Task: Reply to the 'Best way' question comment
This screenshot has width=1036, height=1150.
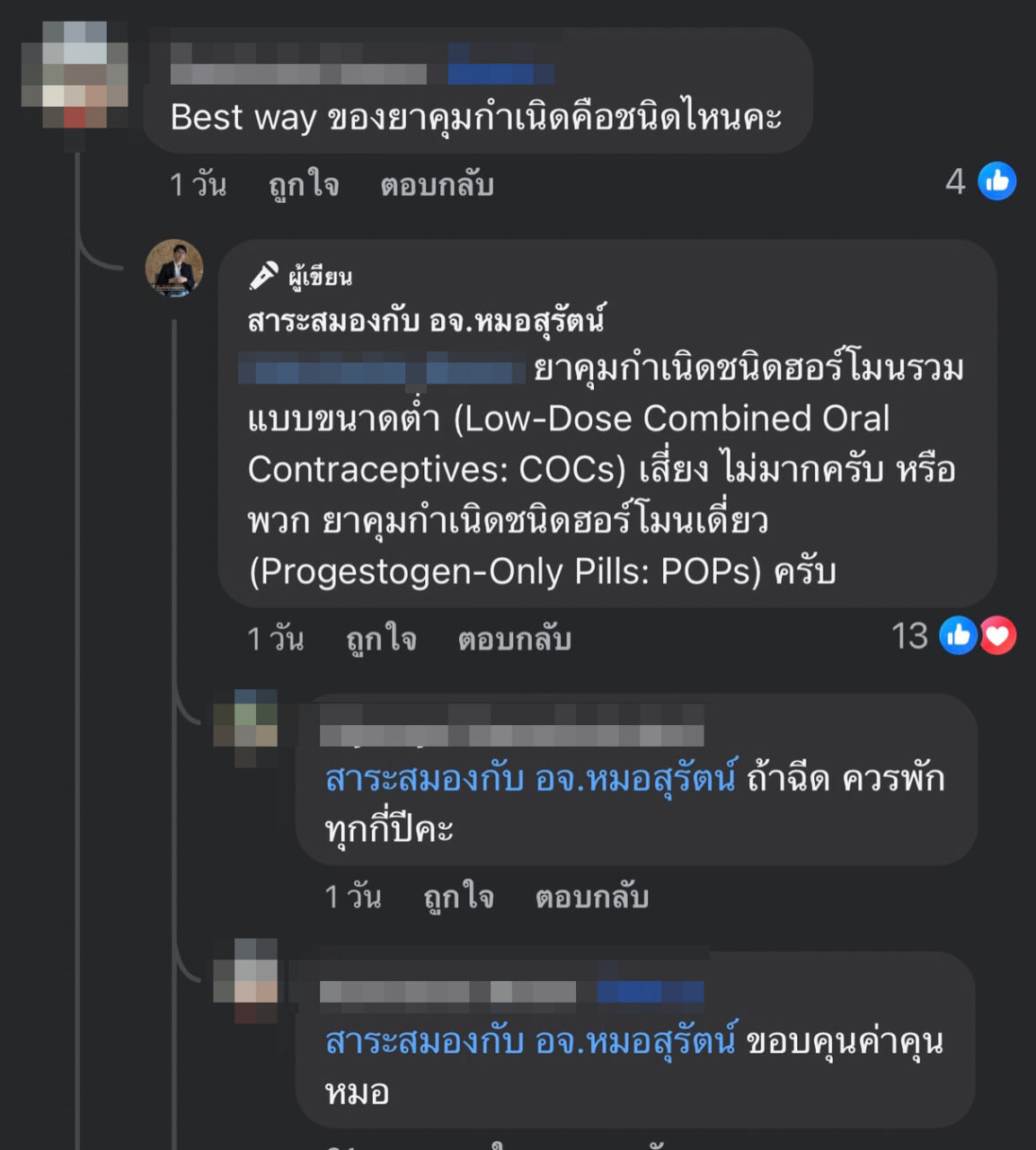Action: tap(437, 185)
